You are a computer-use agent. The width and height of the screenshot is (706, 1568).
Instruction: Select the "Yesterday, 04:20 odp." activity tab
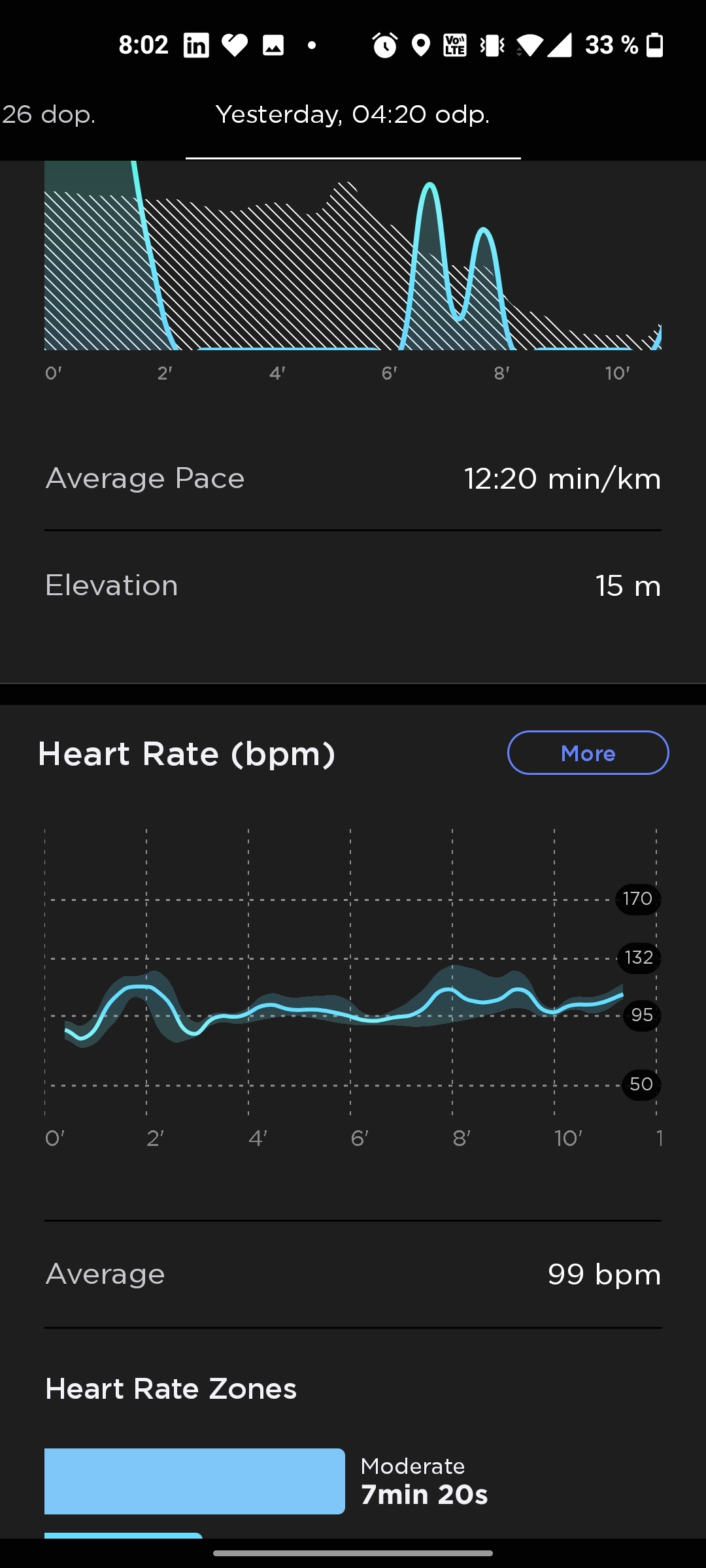pos(353,114)
